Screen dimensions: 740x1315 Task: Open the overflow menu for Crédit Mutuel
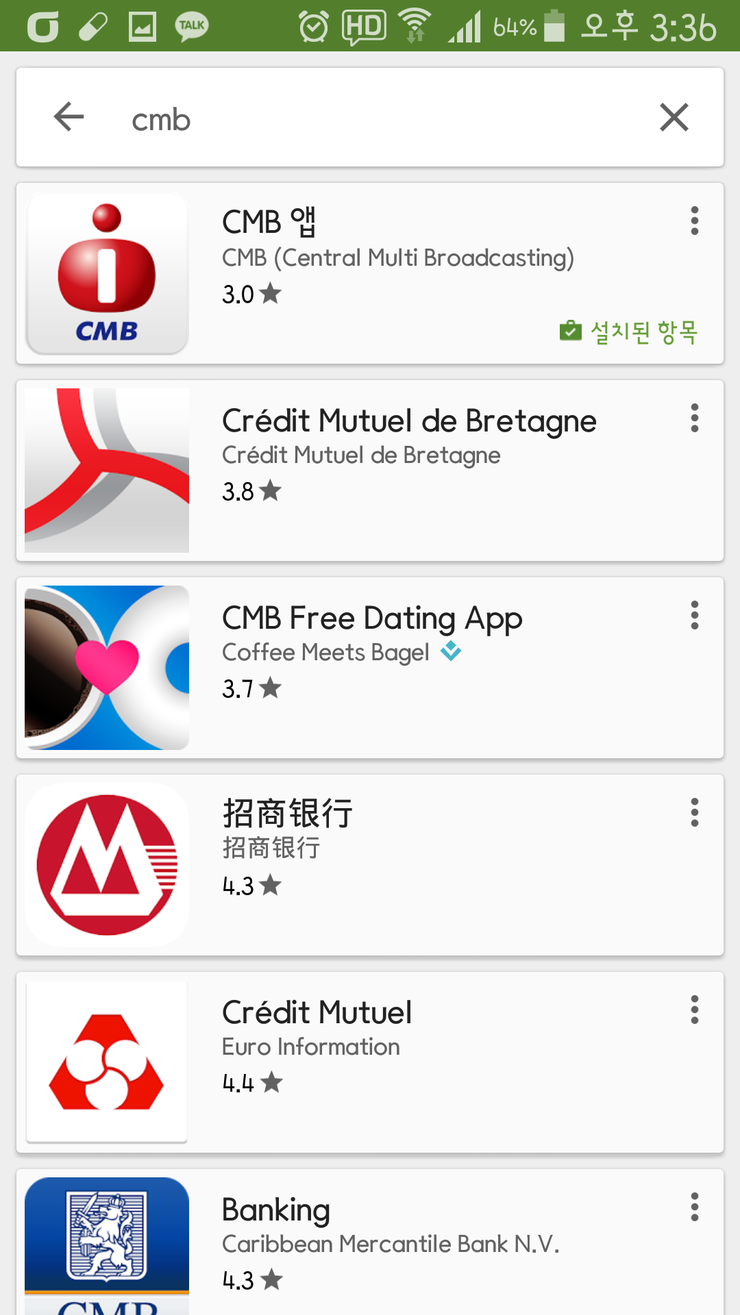(694, 1009)
